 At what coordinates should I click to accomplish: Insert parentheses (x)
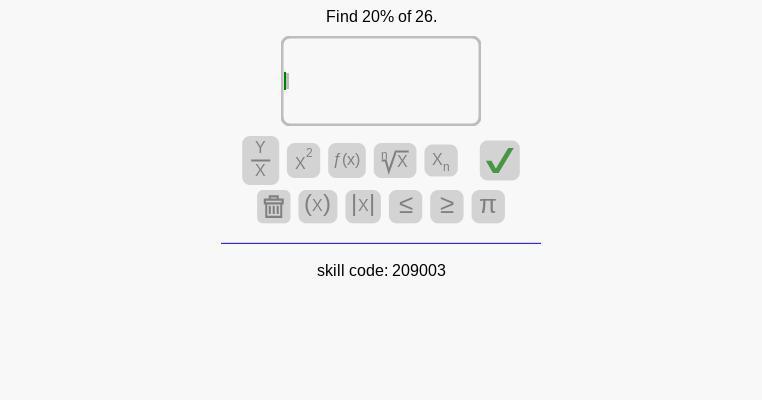point(317,206)
